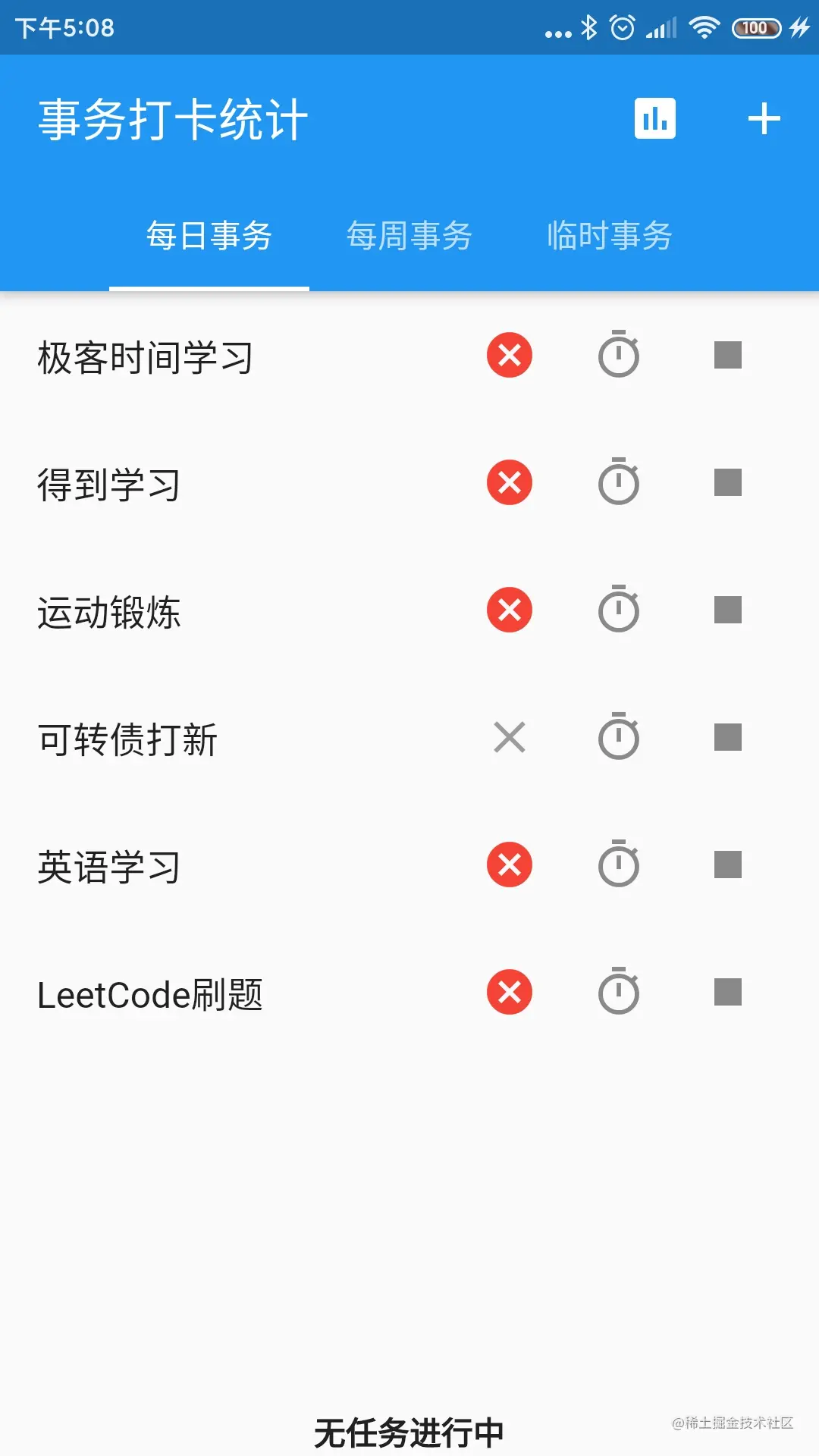This screenshot has width=819, height=1456.
Task: Add a new task with plus icon
Action: point(764,119)
